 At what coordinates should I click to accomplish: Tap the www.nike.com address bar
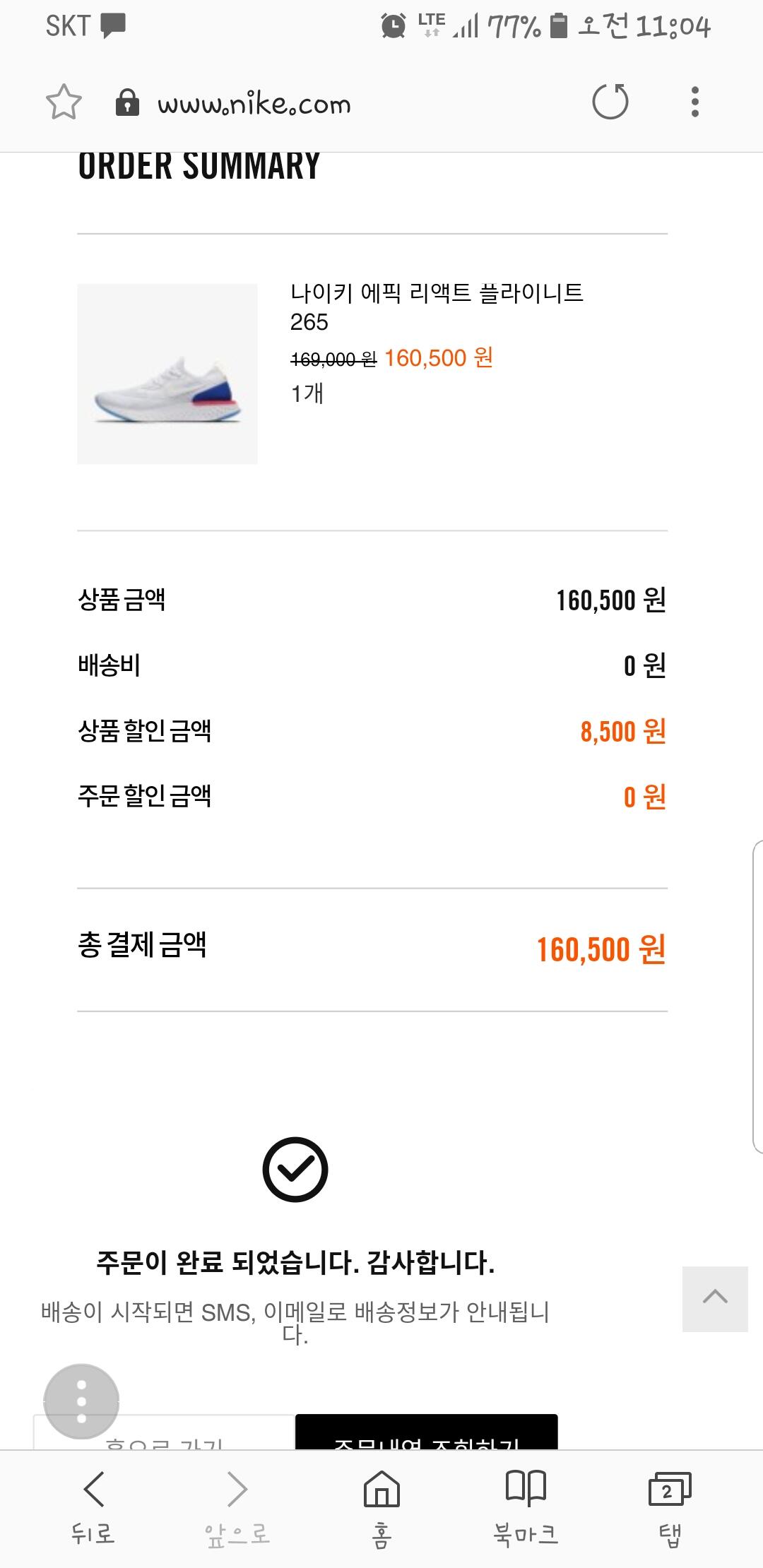[254, 105]
